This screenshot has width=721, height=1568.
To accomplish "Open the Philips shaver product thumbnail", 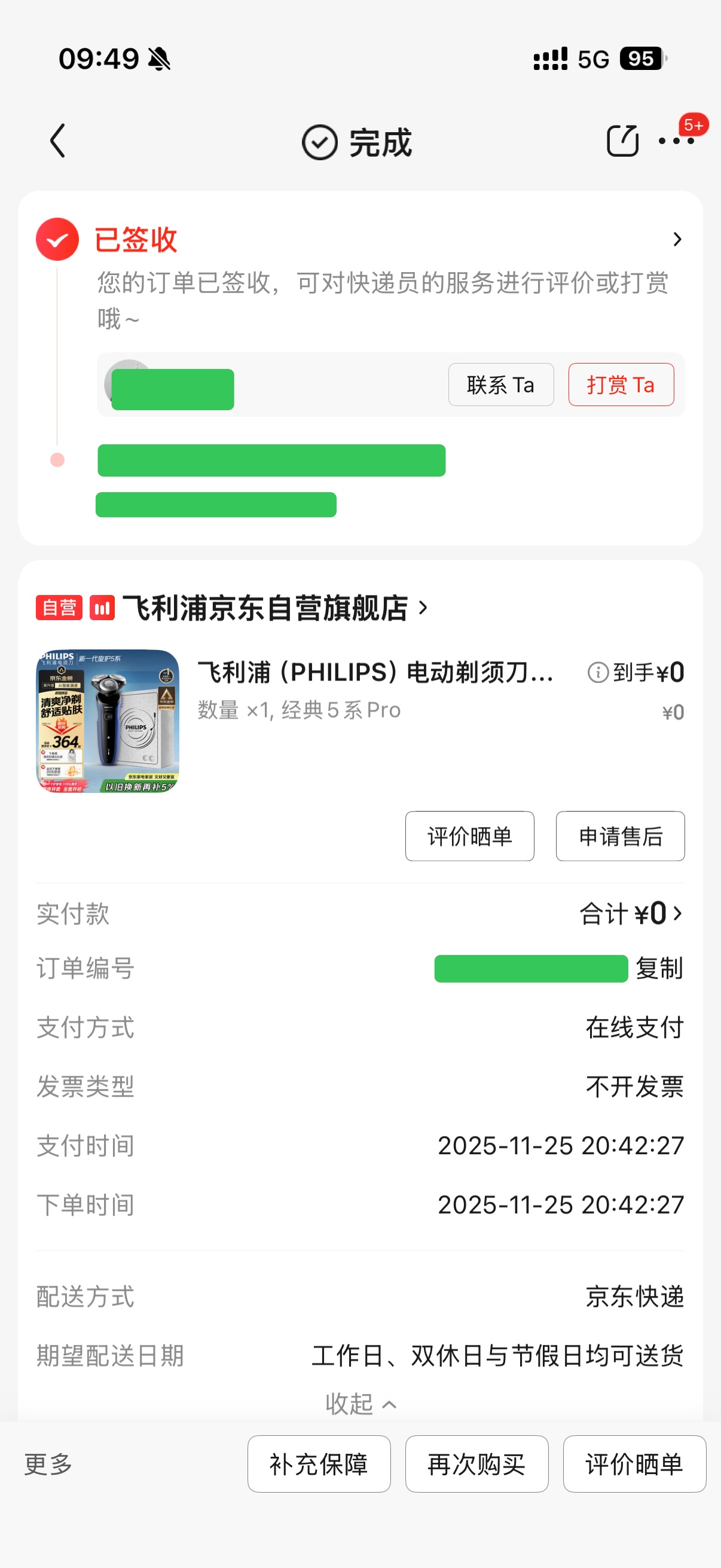I will click(x=108, y=721).
